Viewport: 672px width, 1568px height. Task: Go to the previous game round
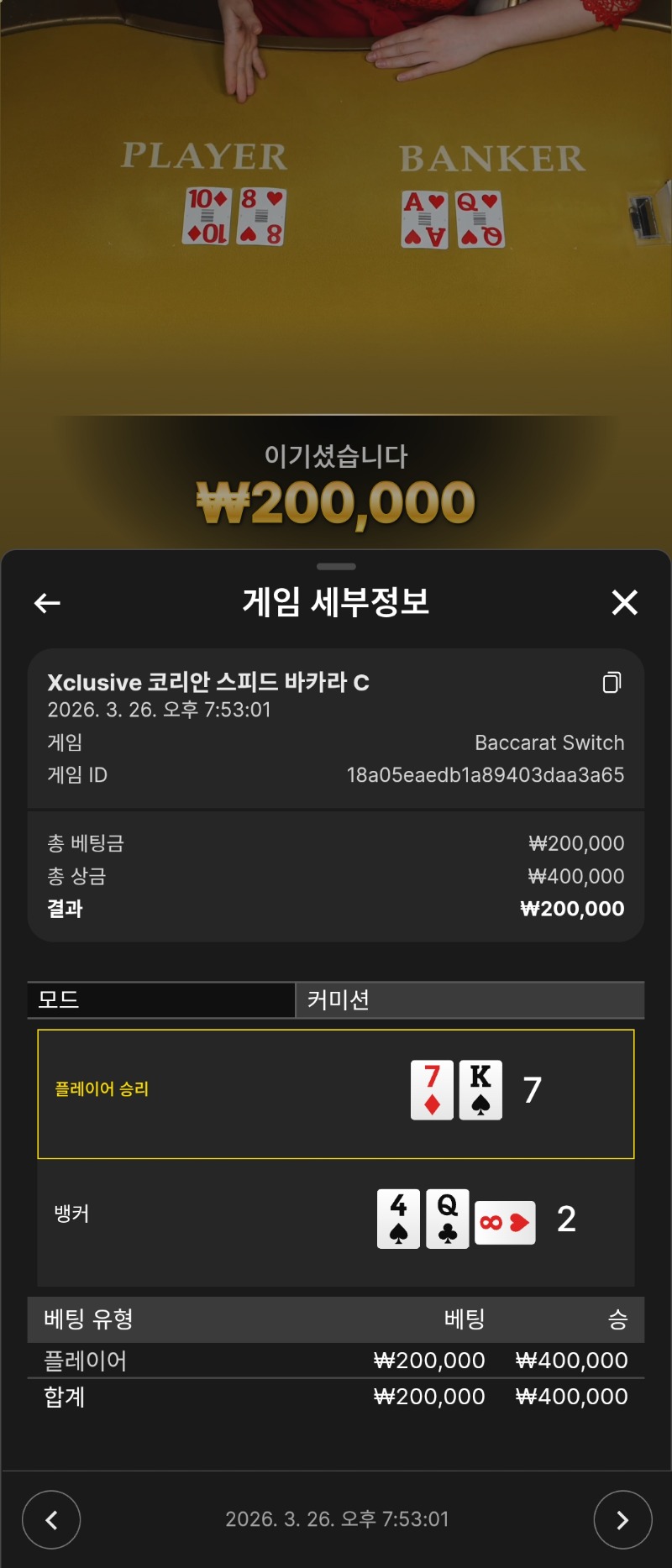[51, 1519]
